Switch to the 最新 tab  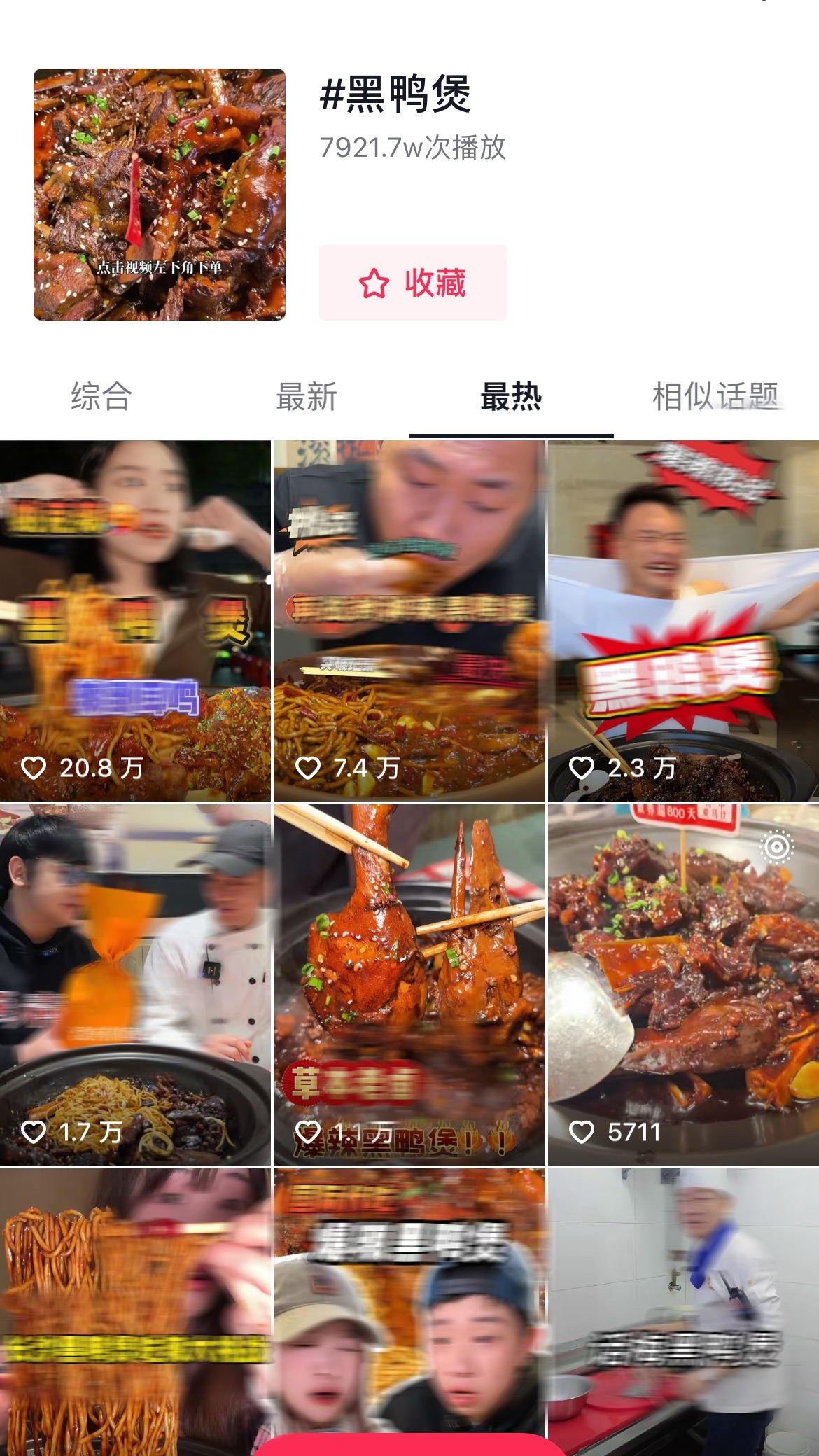point(307,396)
